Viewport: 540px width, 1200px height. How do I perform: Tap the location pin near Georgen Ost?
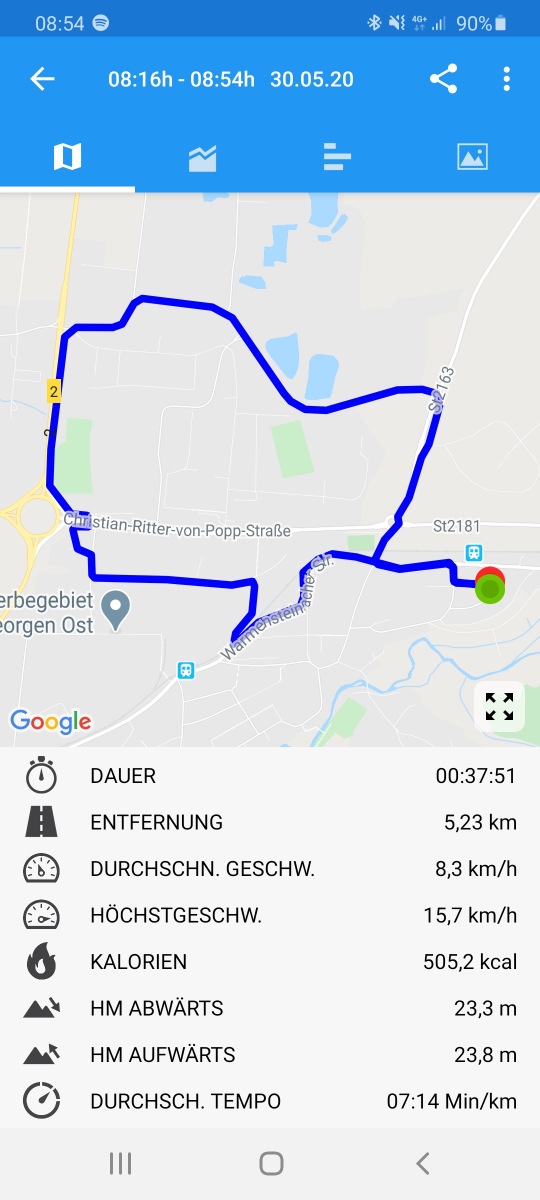click(116, 611)
